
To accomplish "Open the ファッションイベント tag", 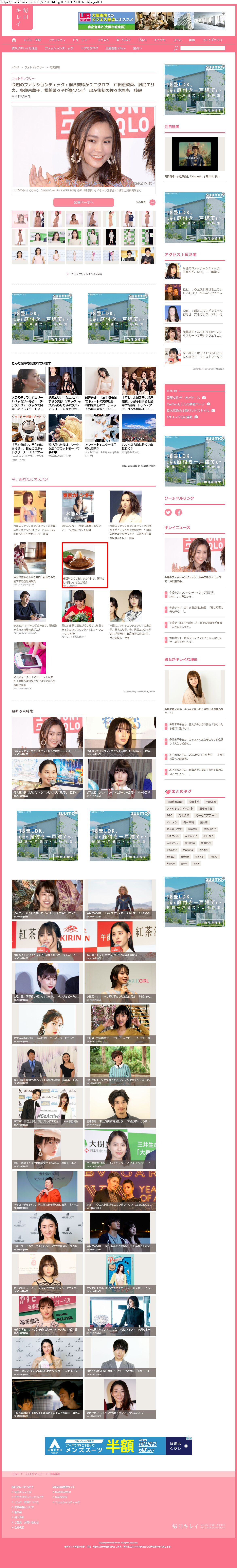I will coord(180,808).
